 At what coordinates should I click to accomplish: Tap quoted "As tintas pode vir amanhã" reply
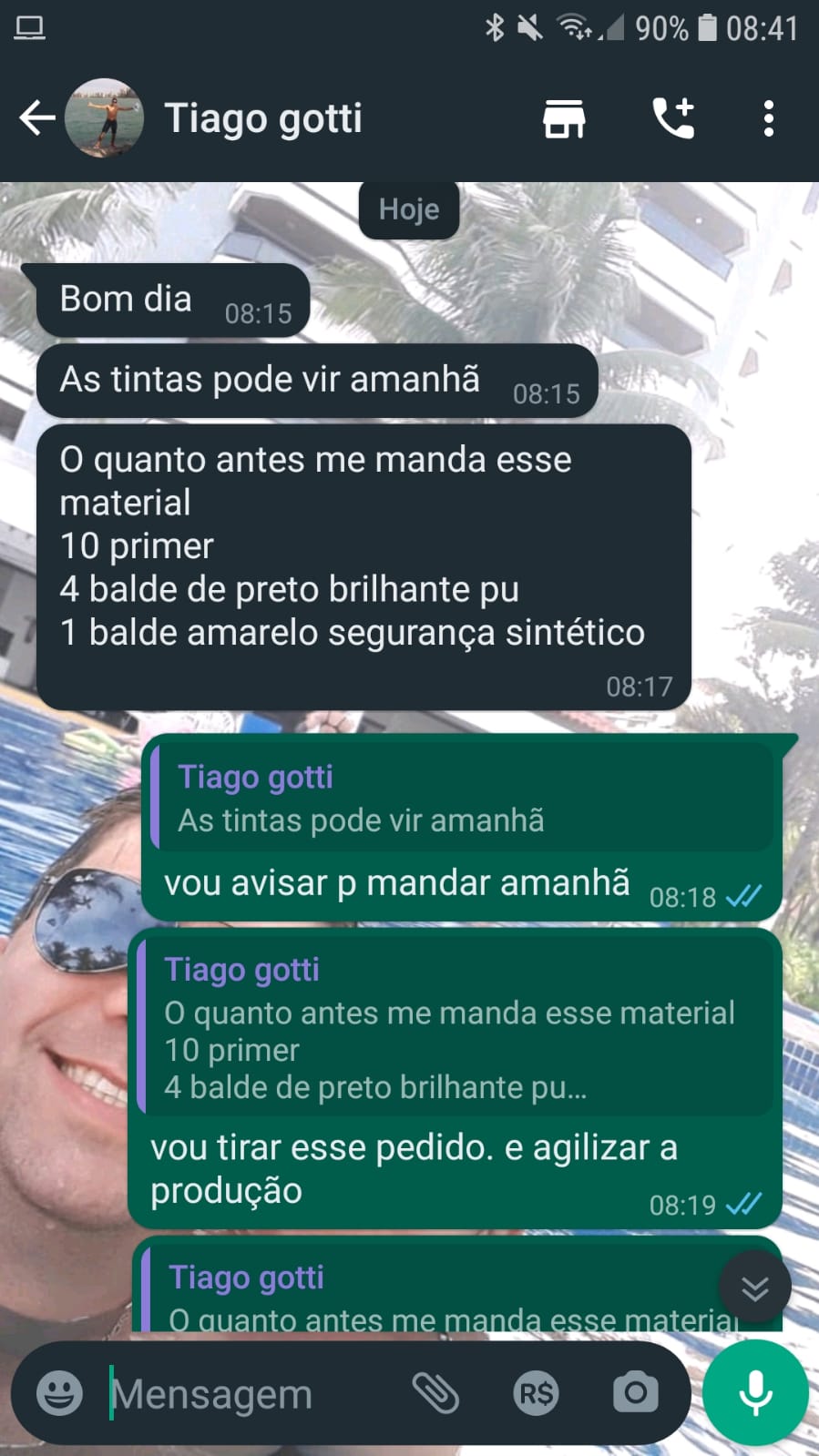click(462, 799)
